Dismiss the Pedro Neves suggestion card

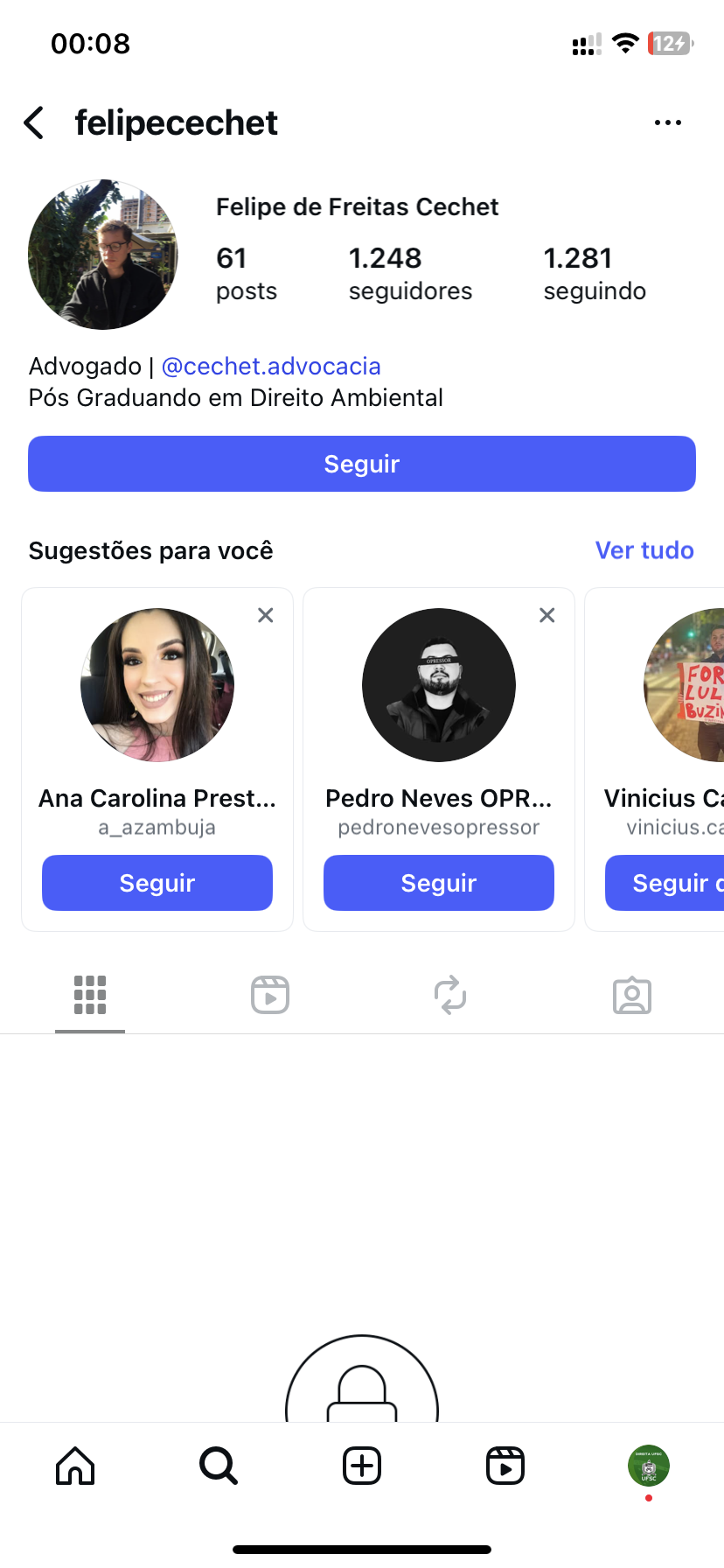(x=547, y=615)
